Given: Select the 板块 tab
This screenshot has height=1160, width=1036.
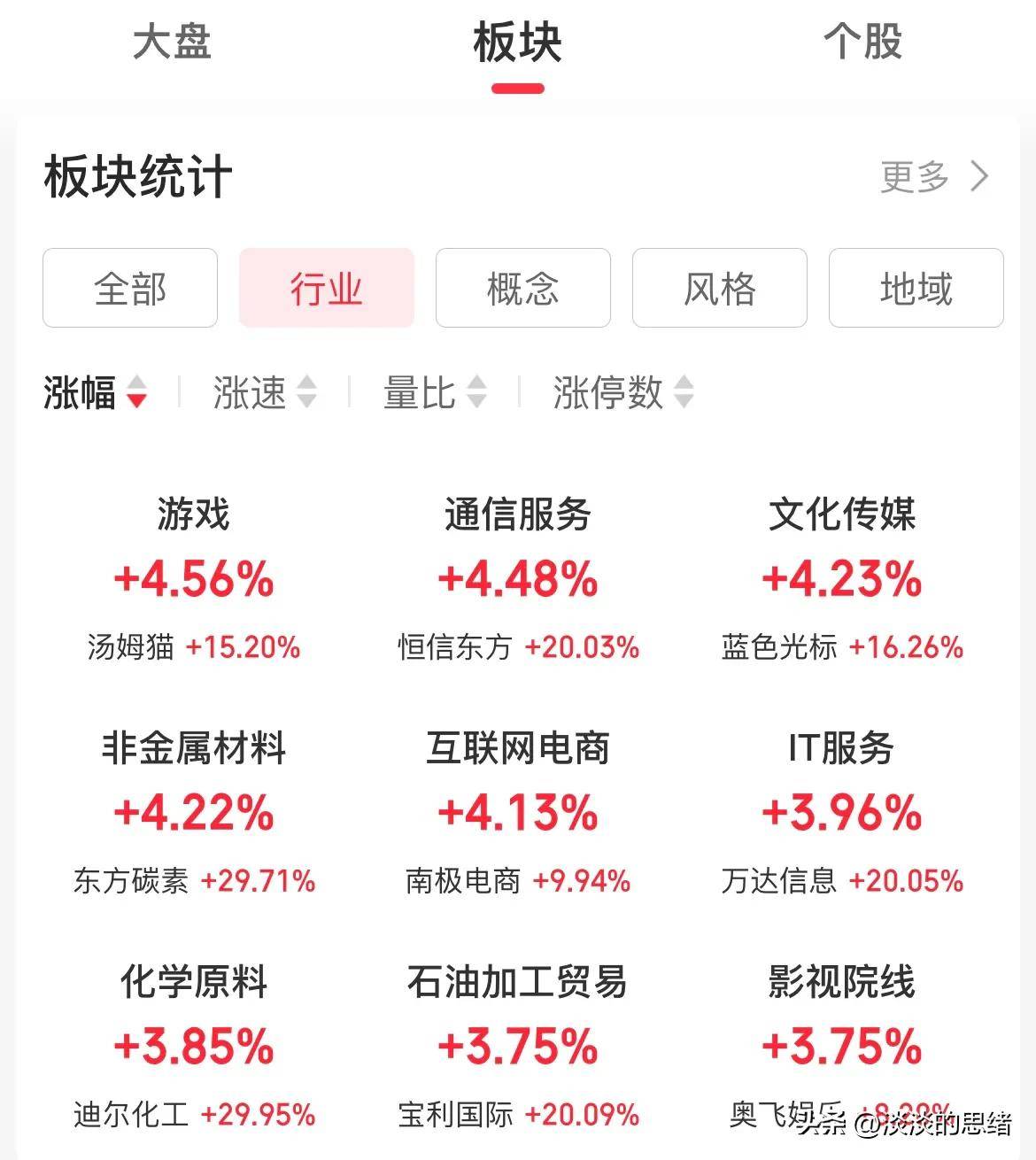Looking at the screenshot, I should [518, 46].
